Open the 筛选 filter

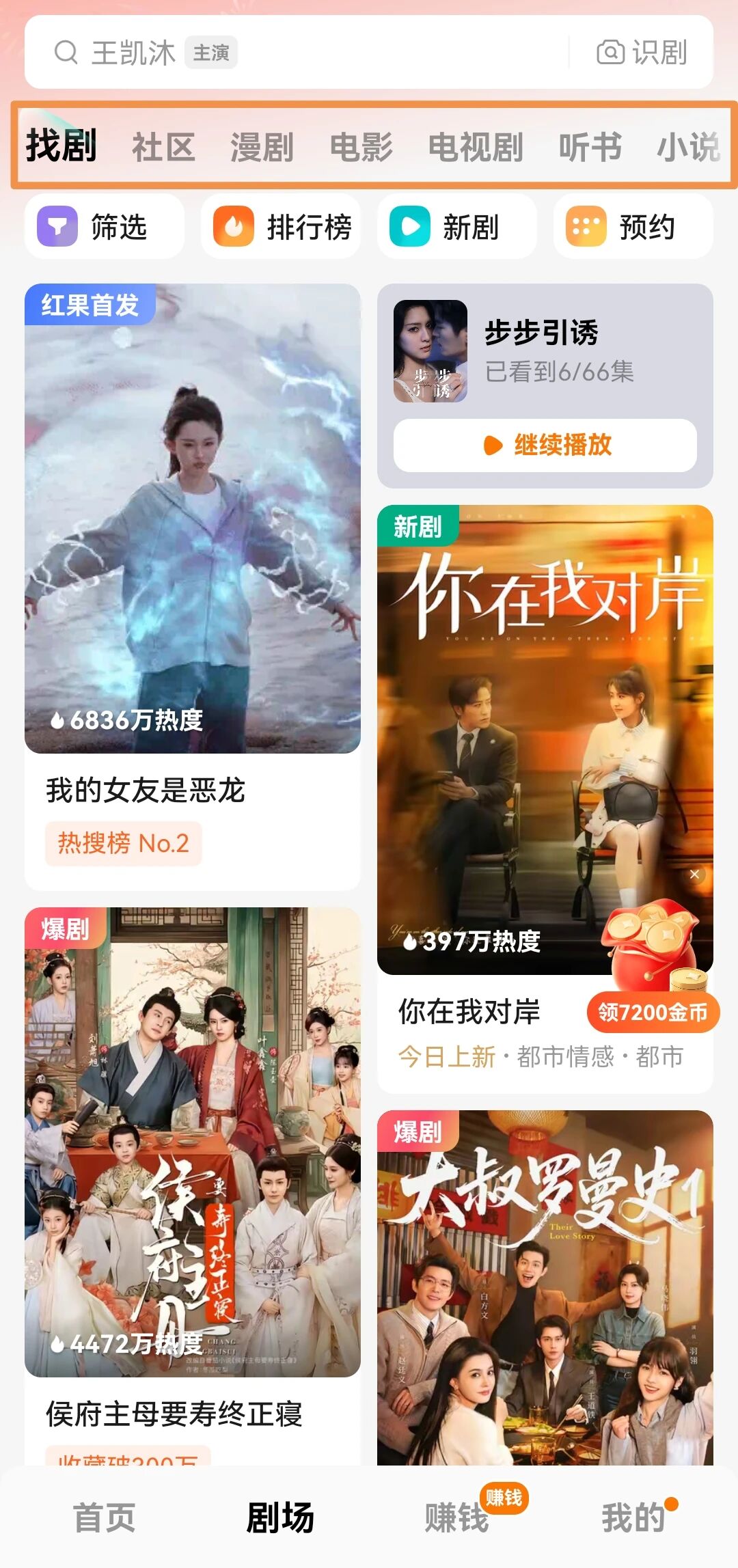pos(105,227)
